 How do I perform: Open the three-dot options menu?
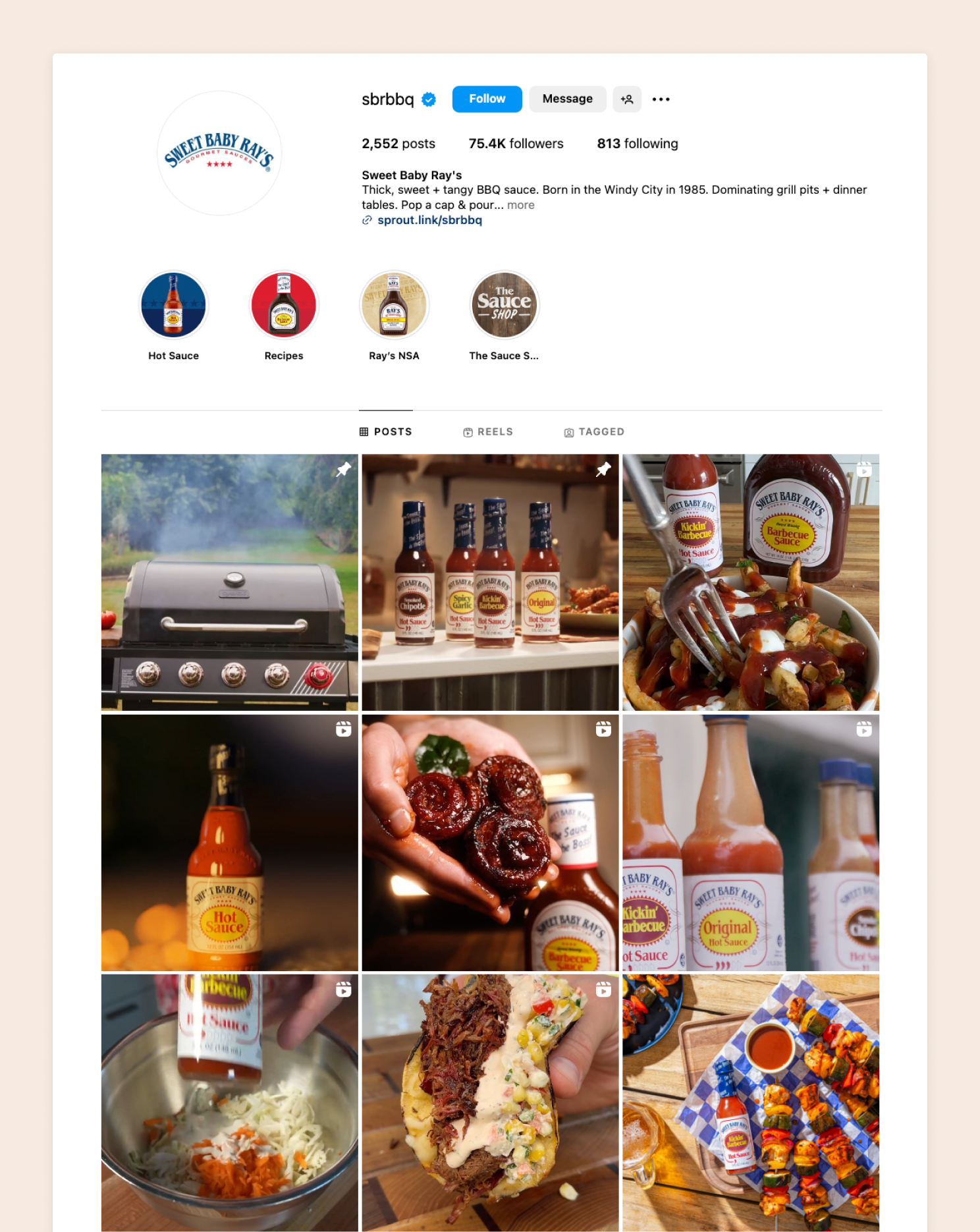(661, 99)
